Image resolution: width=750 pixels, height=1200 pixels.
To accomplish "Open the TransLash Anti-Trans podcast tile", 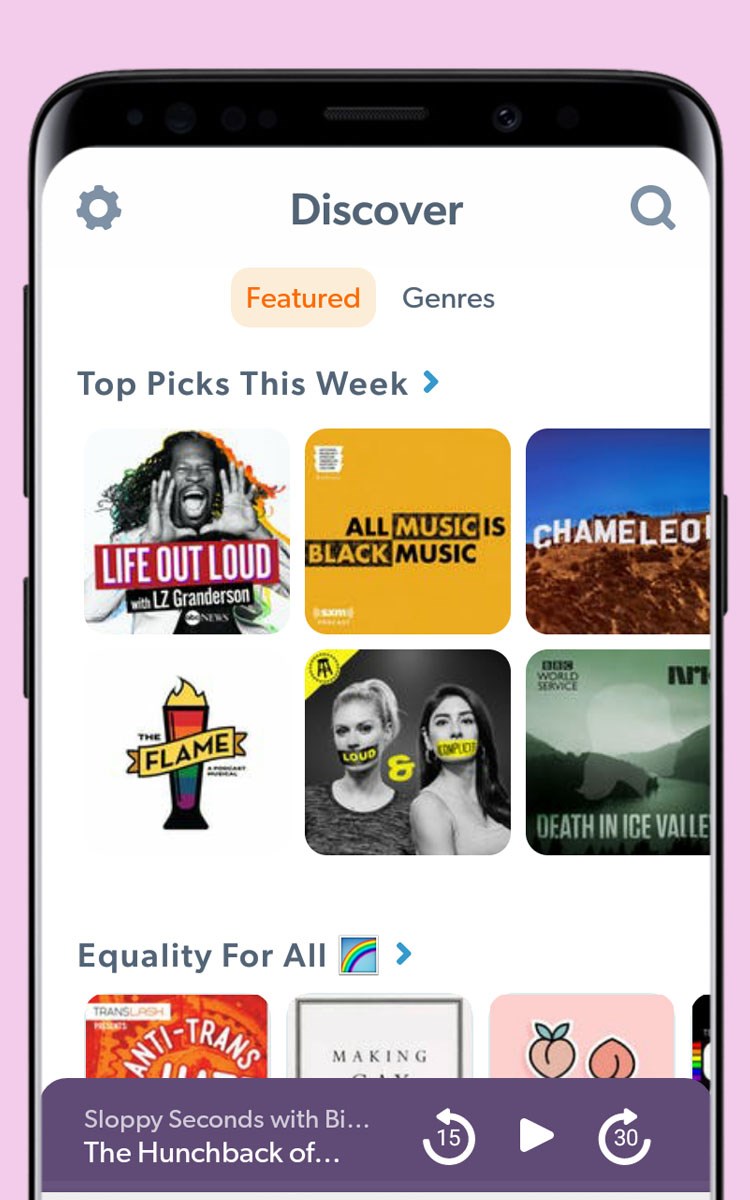I will tap(177, 1037).
